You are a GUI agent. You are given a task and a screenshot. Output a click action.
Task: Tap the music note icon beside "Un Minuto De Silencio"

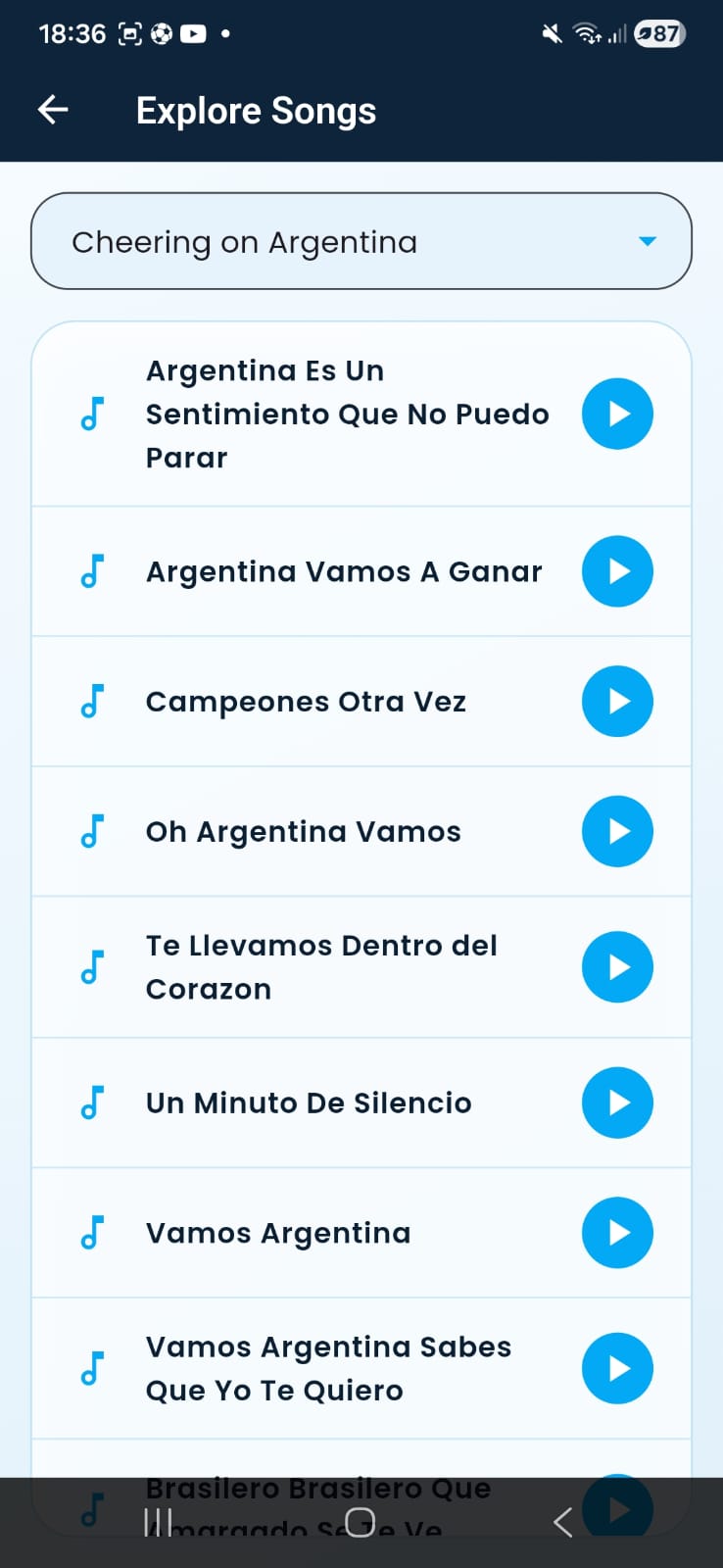(x=91, y=1102)
